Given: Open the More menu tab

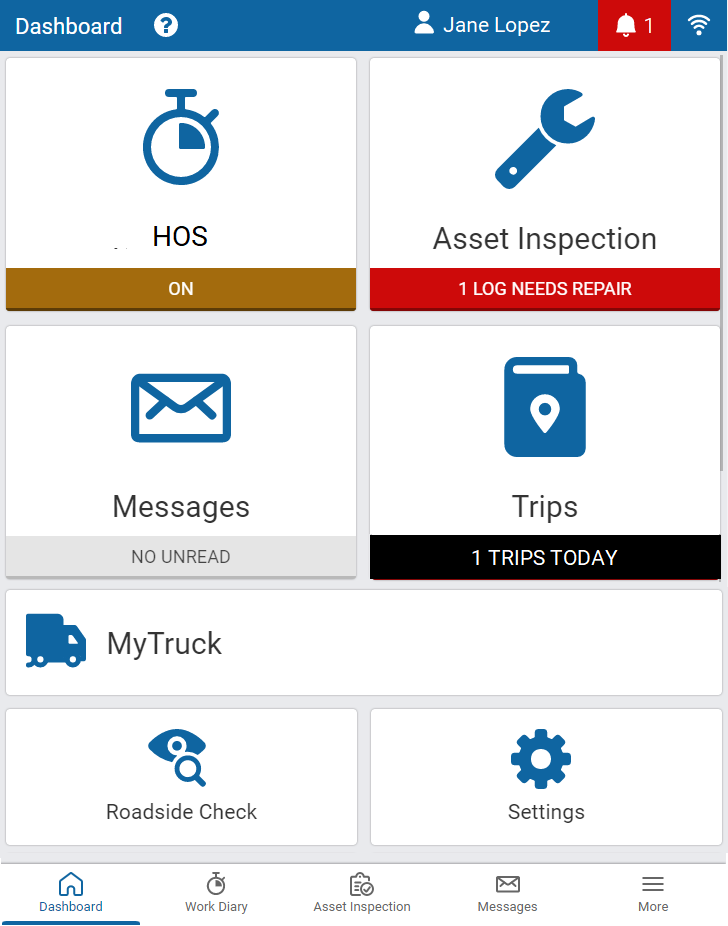Looking at the screenshot, I should [x=653, y=893].
